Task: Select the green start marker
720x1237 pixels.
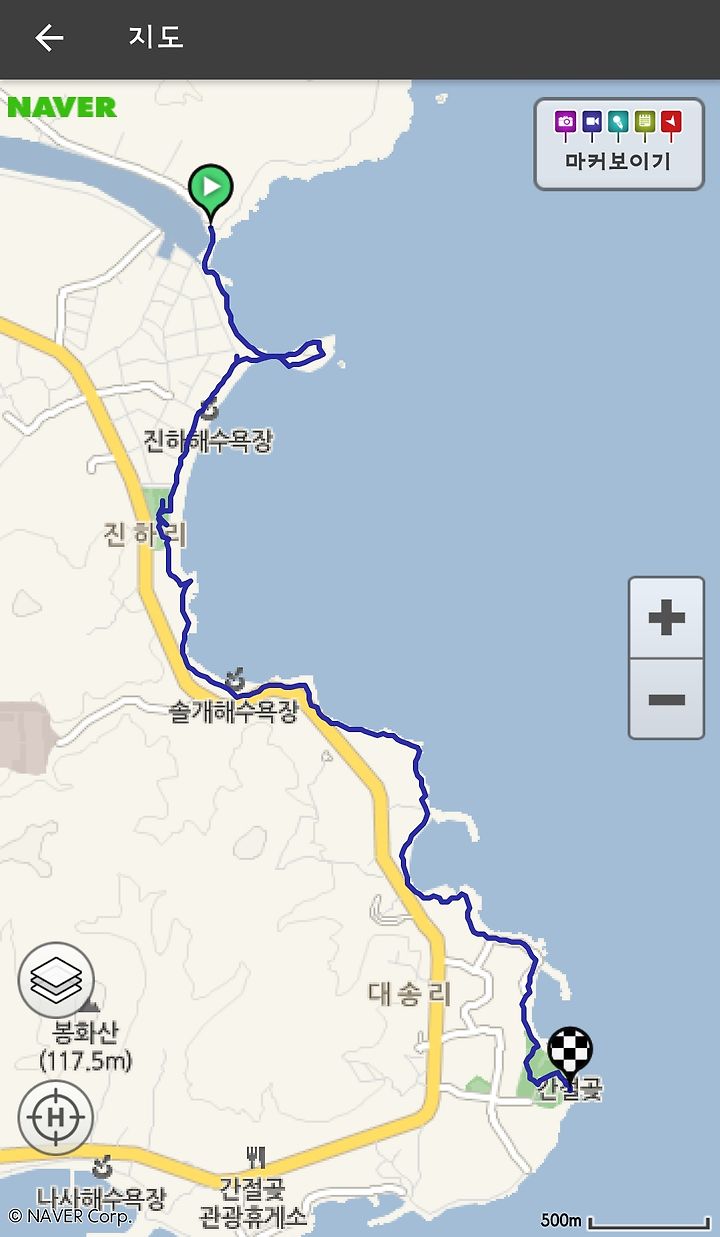Action: (x=211, y=192)
